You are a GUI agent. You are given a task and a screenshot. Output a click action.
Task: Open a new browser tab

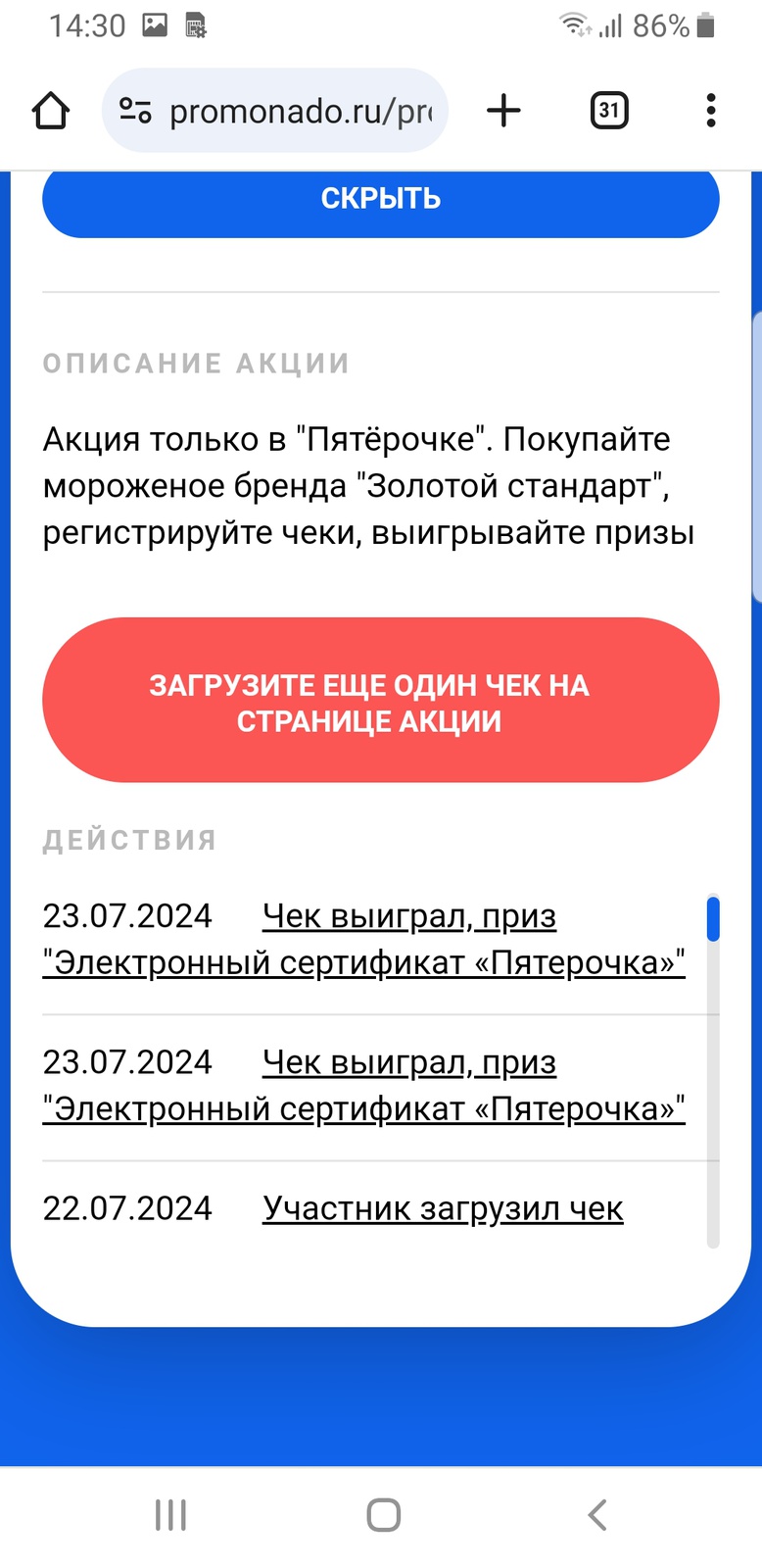click(503, 111)
